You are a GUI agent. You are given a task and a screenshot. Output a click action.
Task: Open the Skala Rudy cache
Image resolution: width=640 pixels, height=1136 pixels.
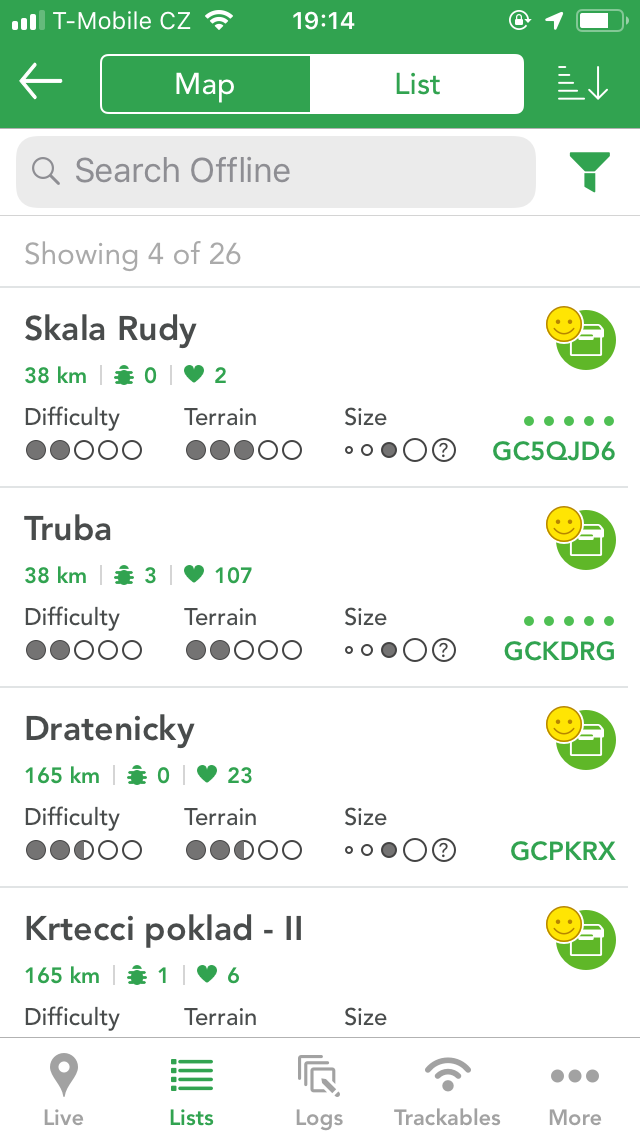[x=320, y=388]
